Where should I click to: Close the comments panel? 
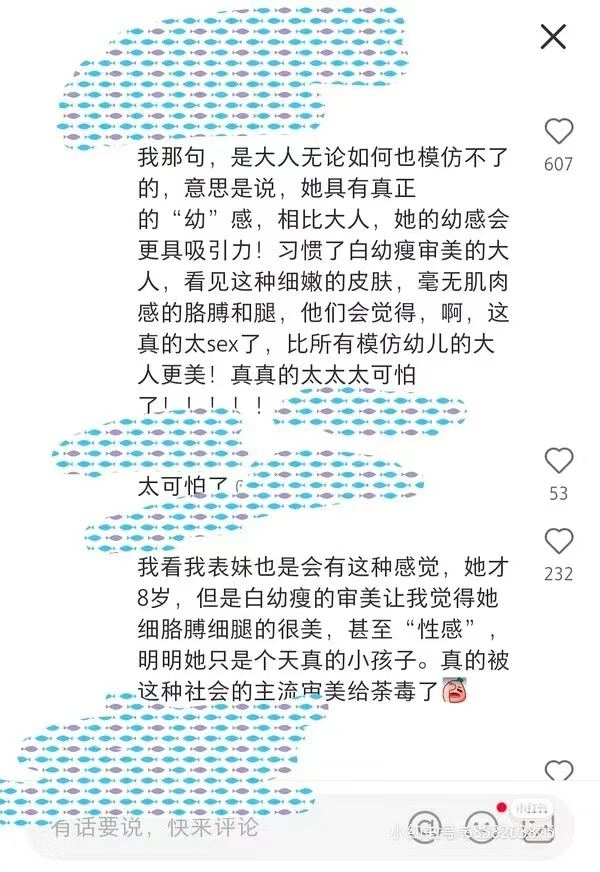(x=553, y=37)
